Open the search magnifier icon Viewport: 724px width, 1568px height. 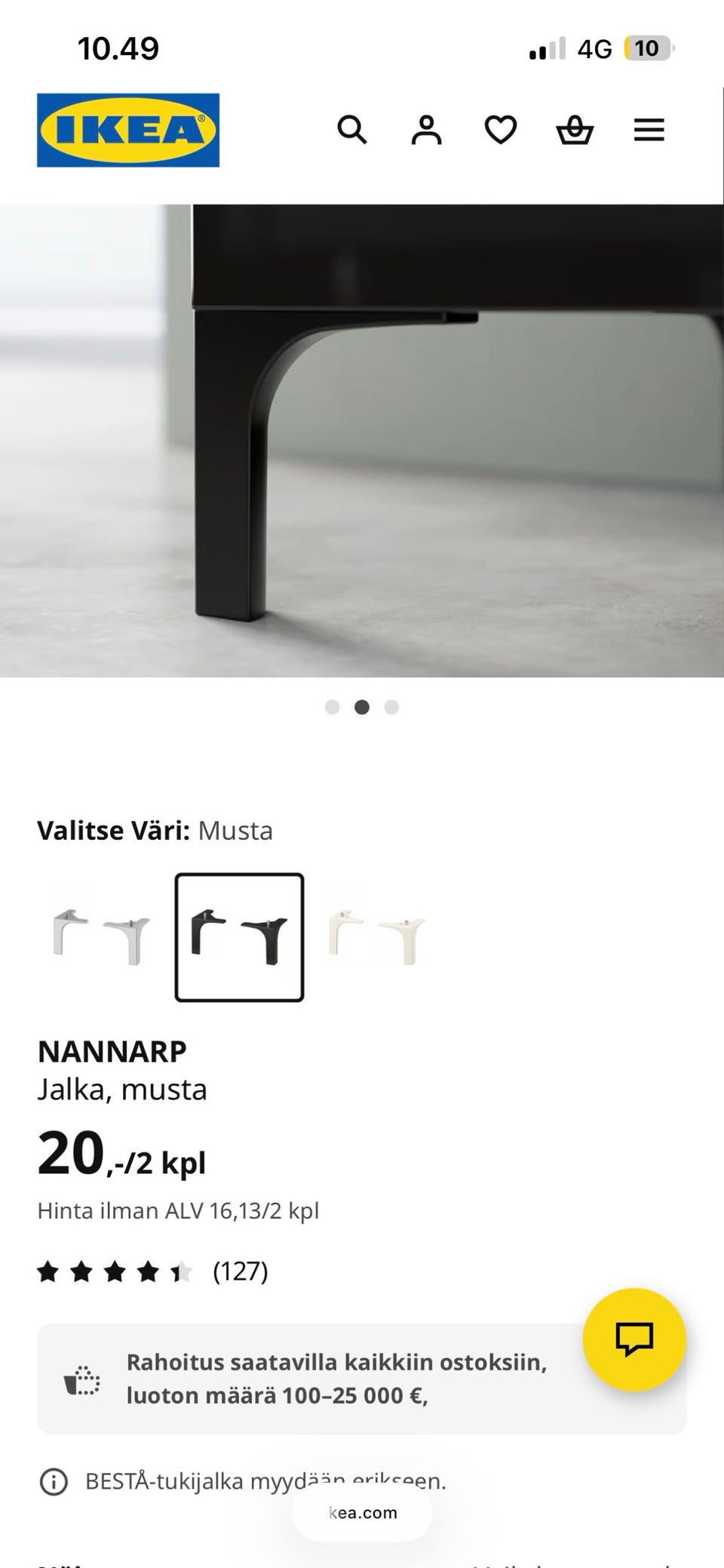pos(351,130)
